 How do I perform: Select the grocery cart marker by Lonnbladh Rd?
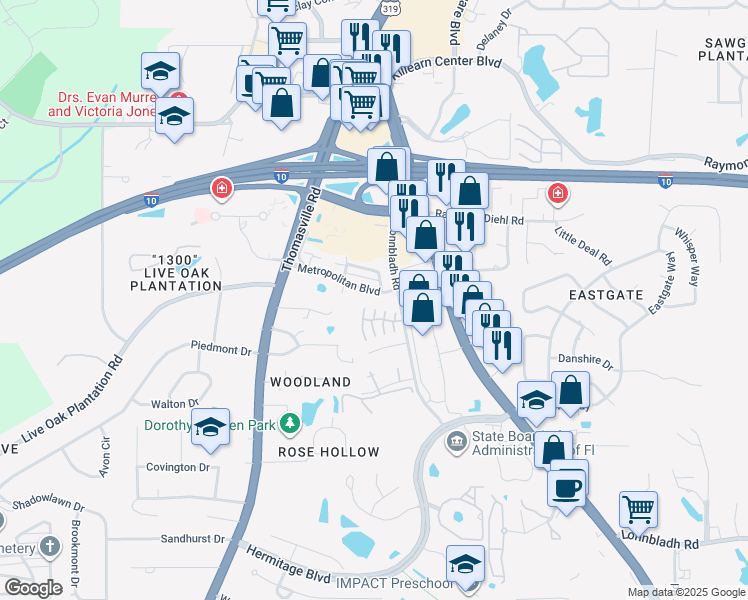(638, 511)
